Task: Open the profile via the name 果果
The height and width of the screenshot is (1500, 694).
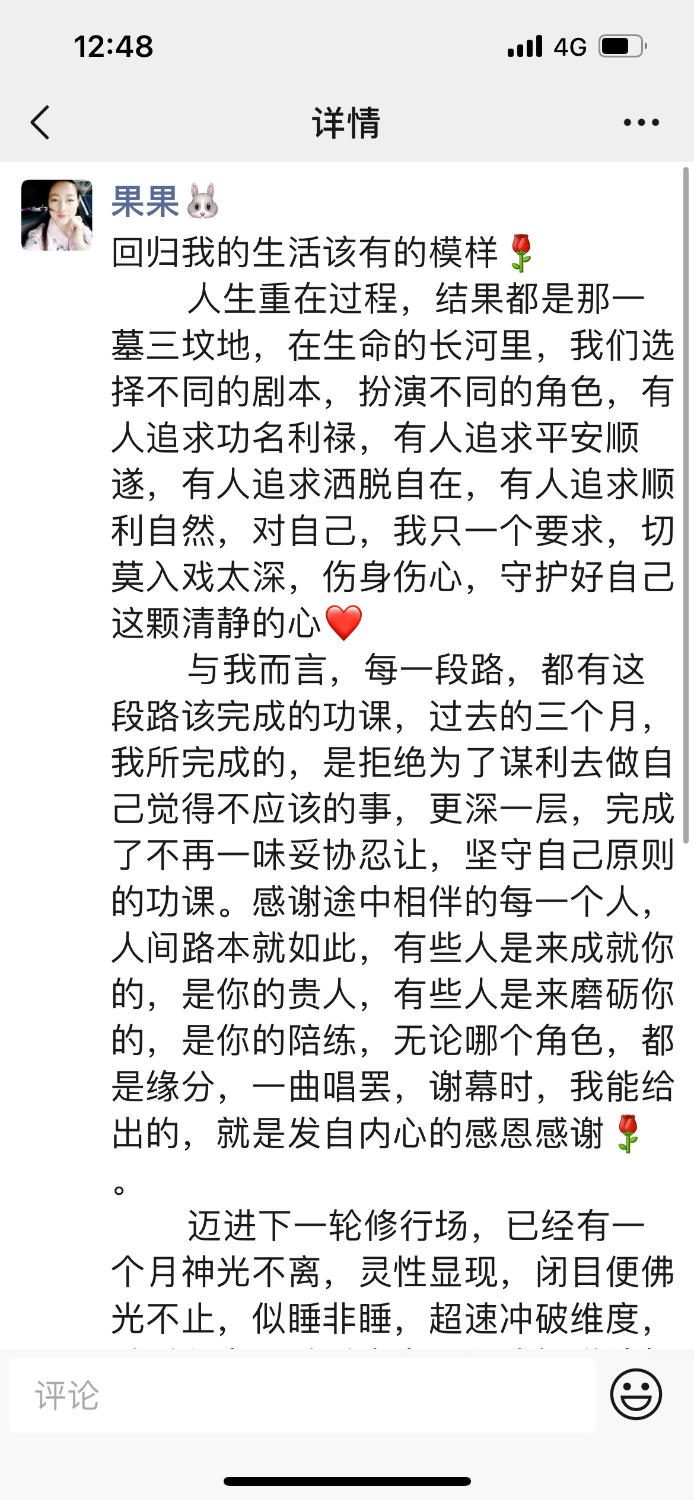Action: 145,203
